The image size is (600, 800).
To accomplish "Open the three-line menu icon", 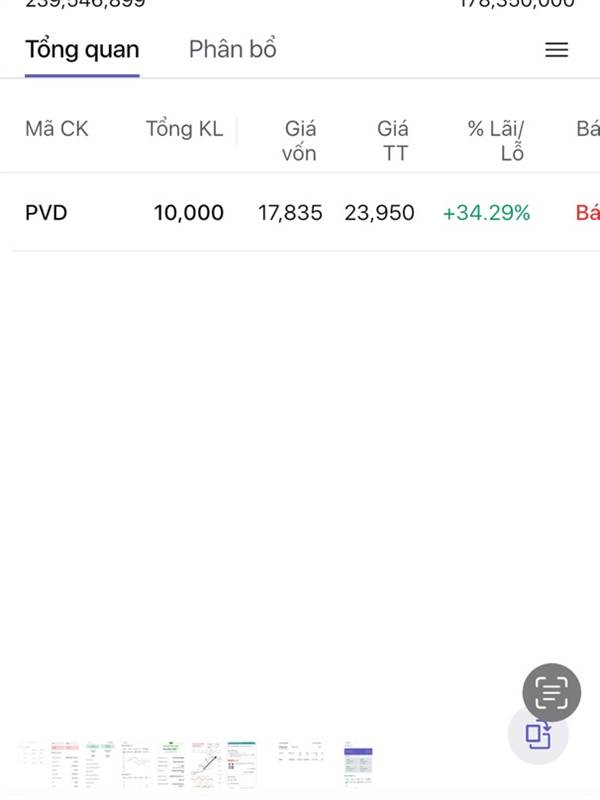I will (x=556, y=50).
